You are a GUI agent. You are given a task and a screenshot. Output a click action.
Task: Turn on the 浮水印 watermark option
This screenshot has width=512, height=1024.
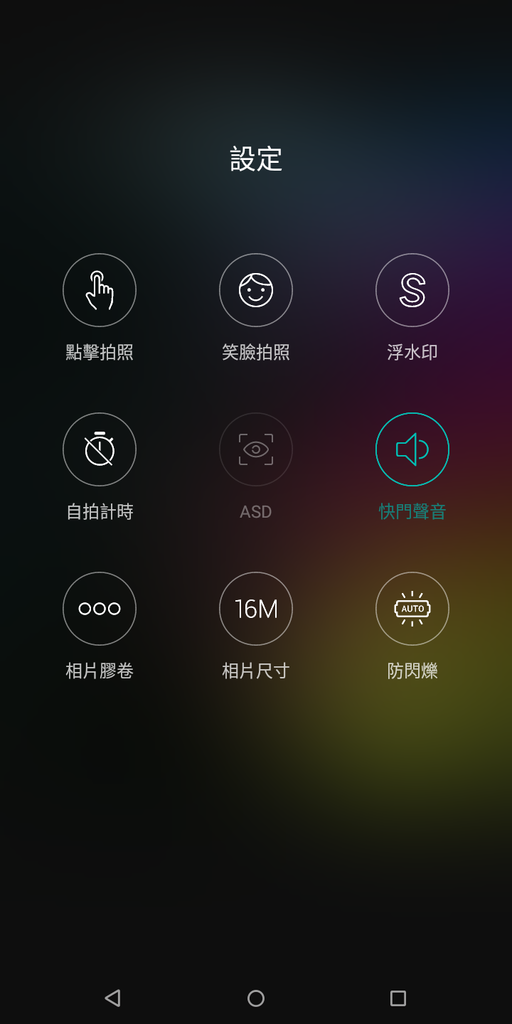[412, 290]
